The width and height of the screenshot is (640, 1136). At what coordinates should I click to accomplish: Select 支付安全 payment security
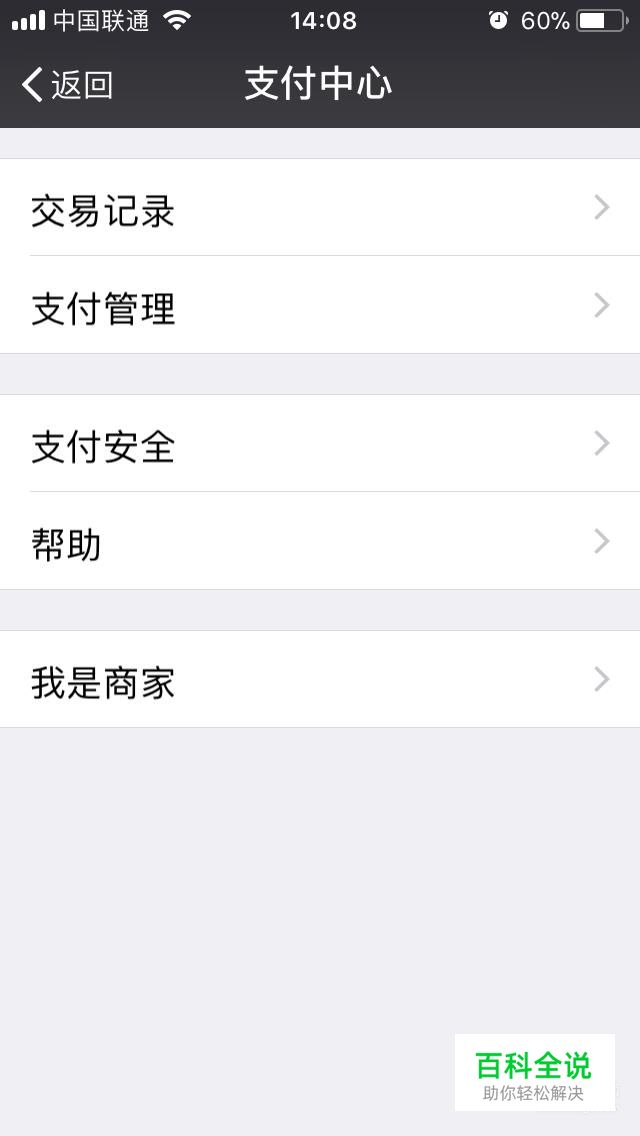click(320, 443)
